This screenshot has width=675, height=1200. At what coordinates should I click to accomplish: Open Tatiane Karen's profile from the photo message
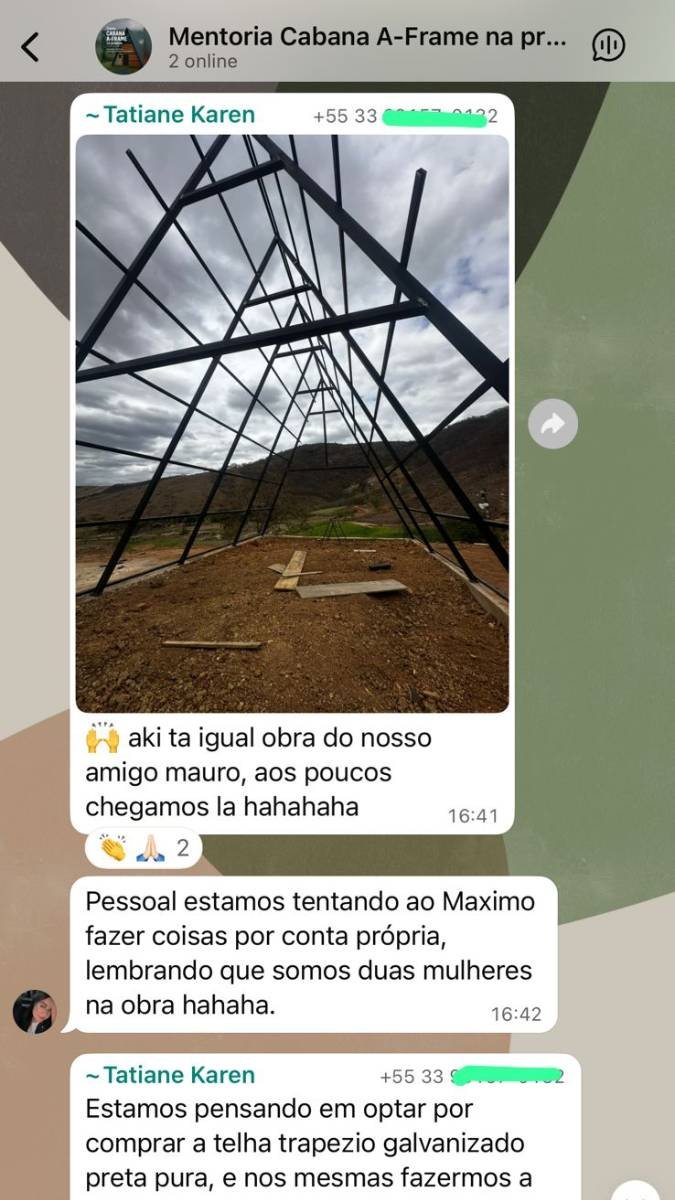click(x=170, y=115)
